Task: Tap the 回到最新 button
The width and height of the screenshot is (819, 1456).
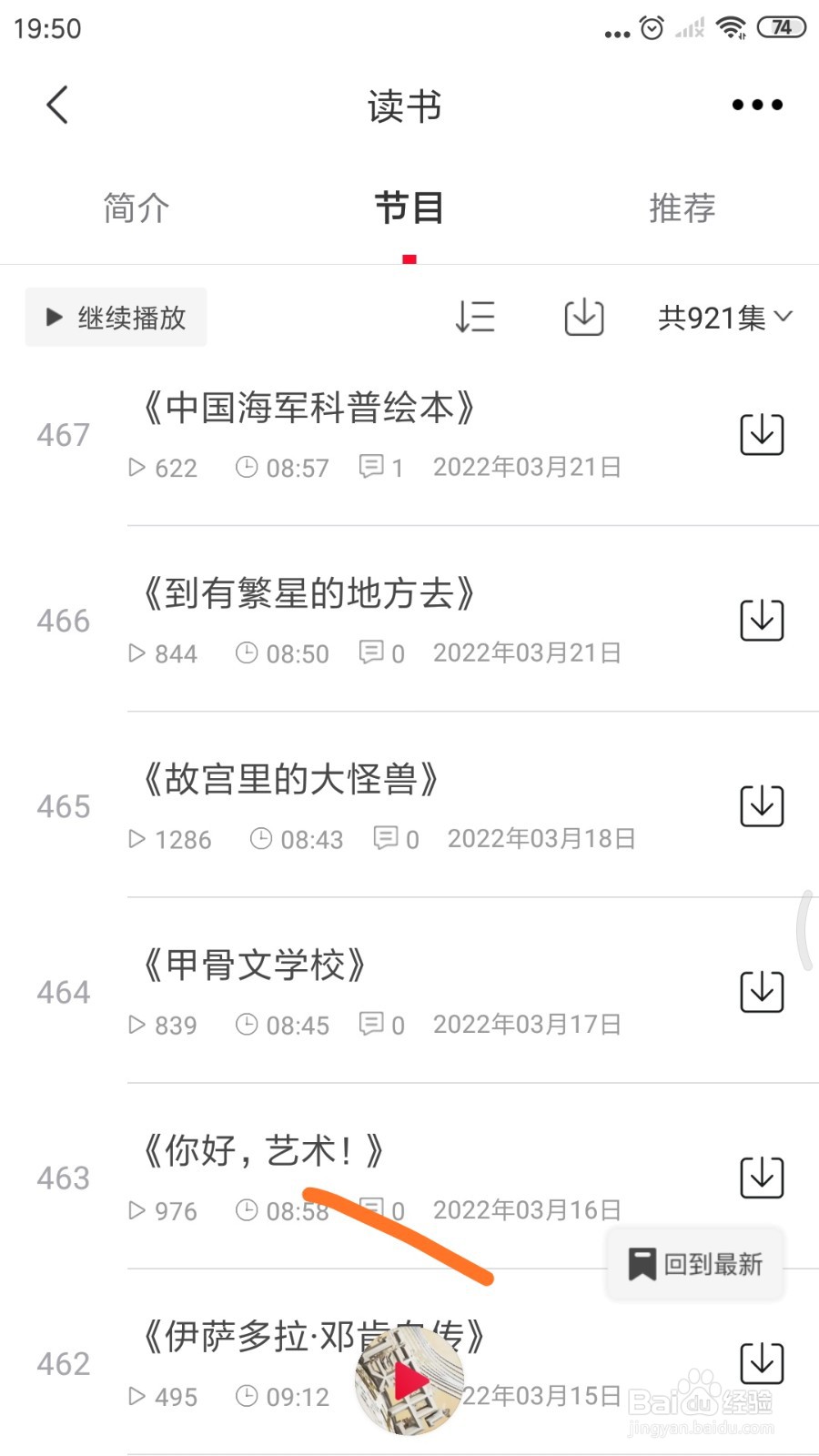Action: [694, 1263]
